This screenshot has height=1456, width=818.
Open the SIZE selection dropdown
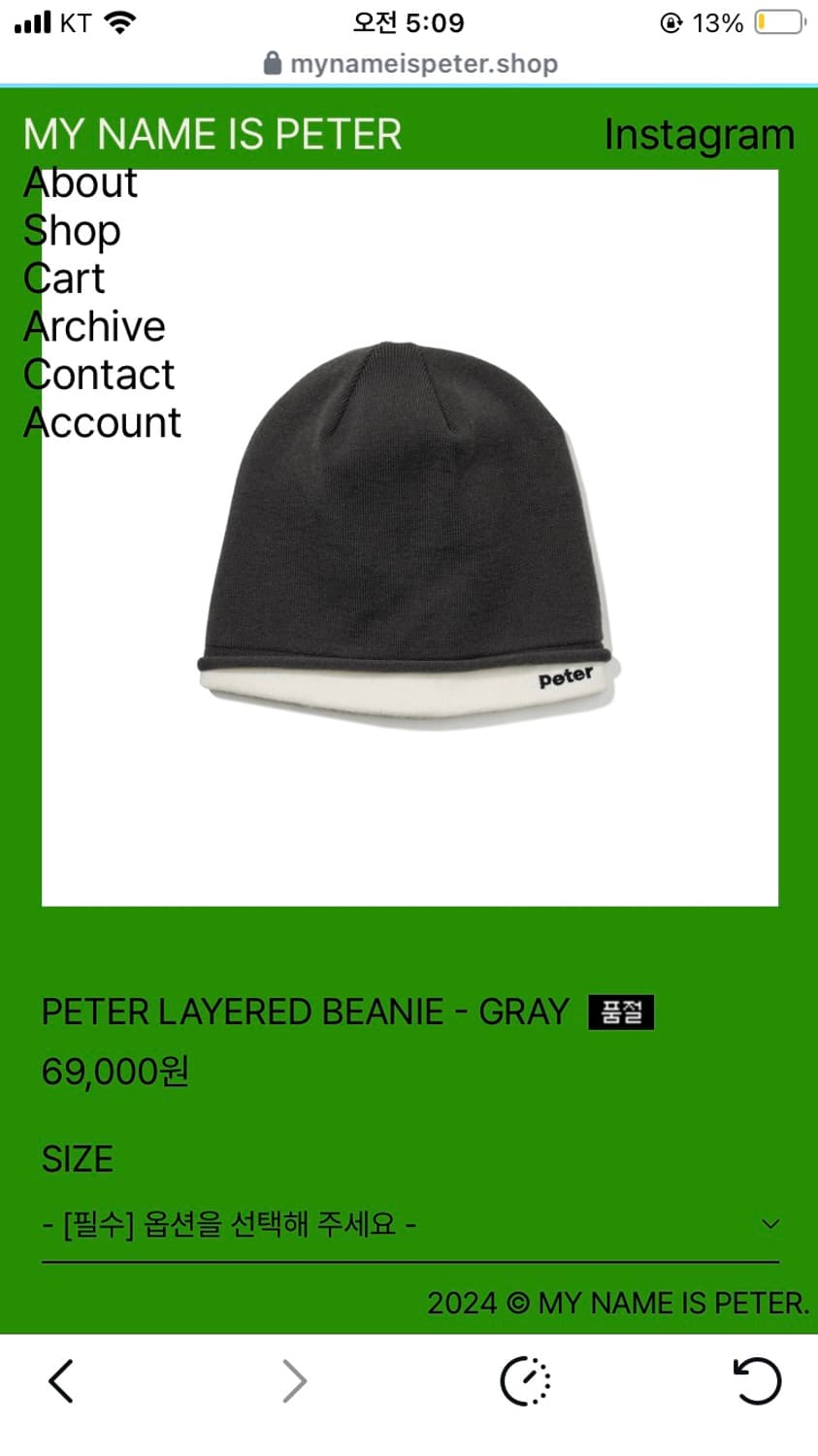[408, 1224]
